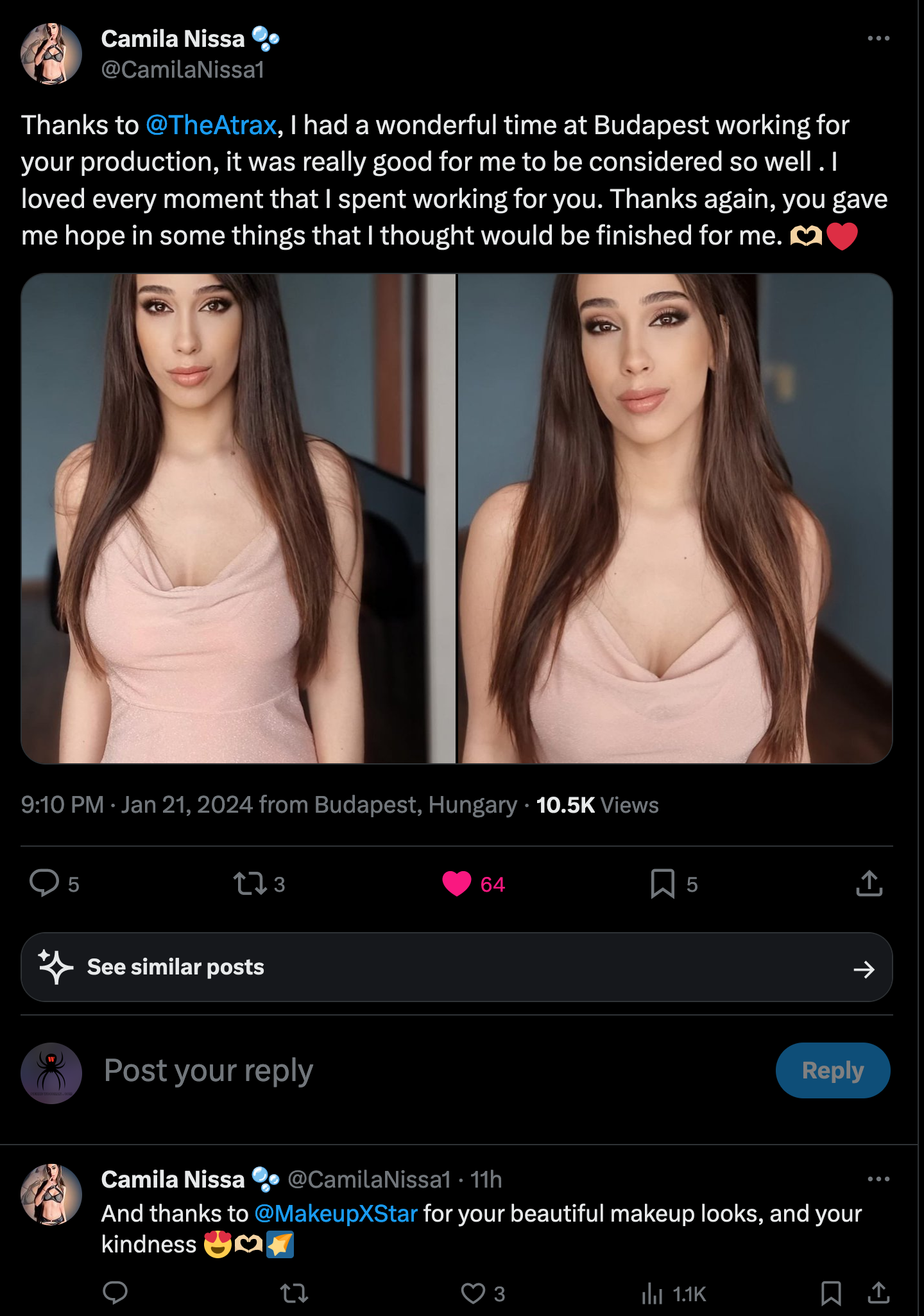Viewport: 924px width, 1316px height.
Task: Open the right photo in the post
Action: tap(674, 519)
